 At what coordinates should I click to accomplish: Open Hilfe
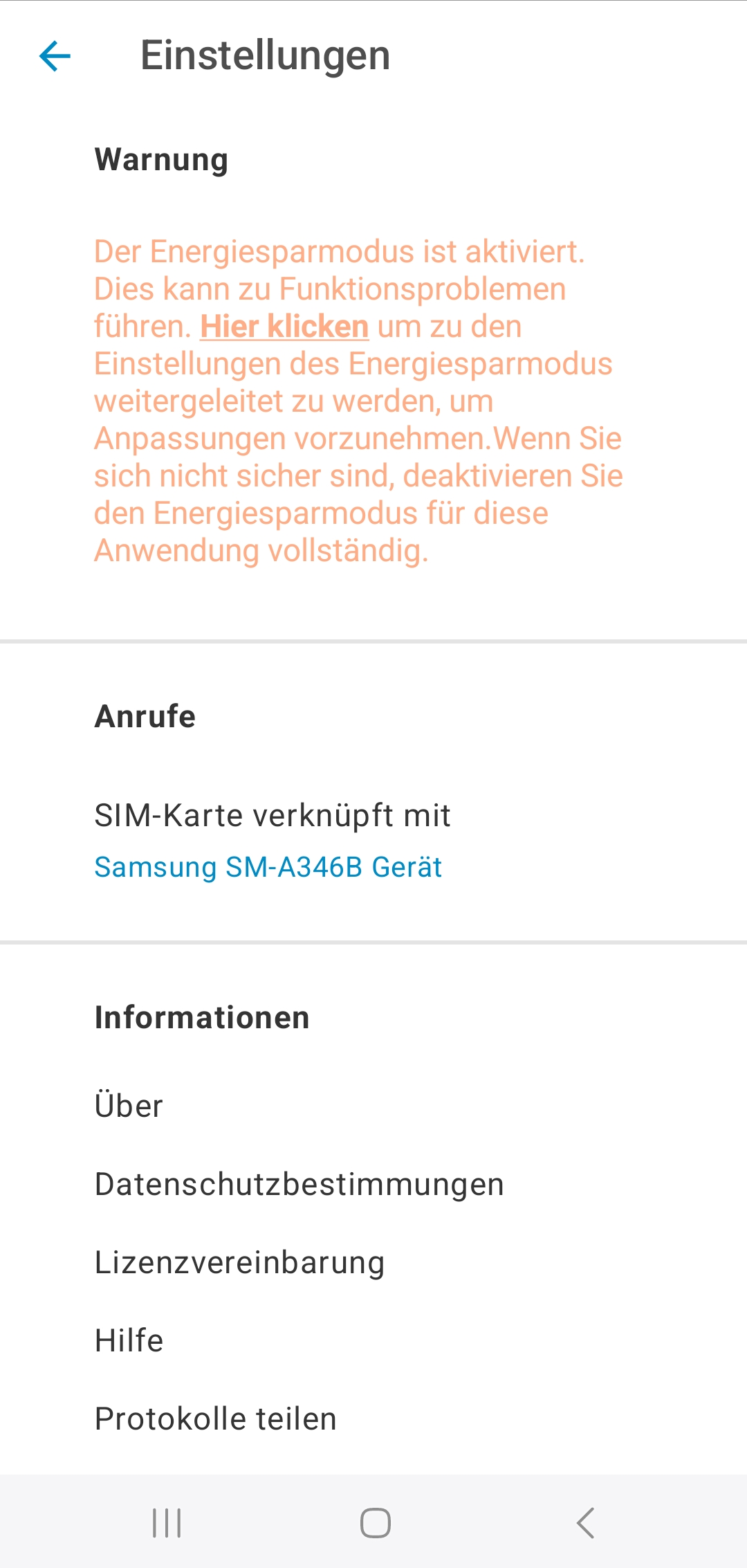point(129,1340)
